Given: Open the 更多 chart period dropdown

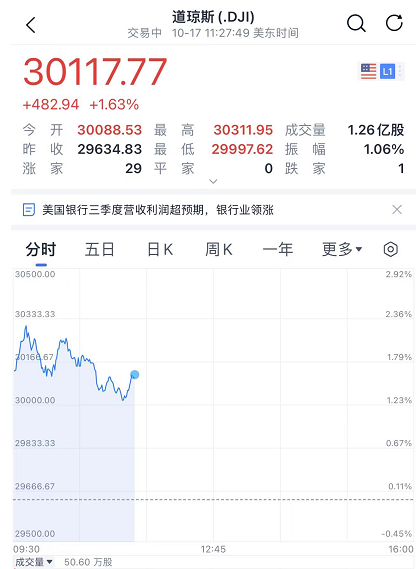Looking at the screenshot, I should [342, 249].
